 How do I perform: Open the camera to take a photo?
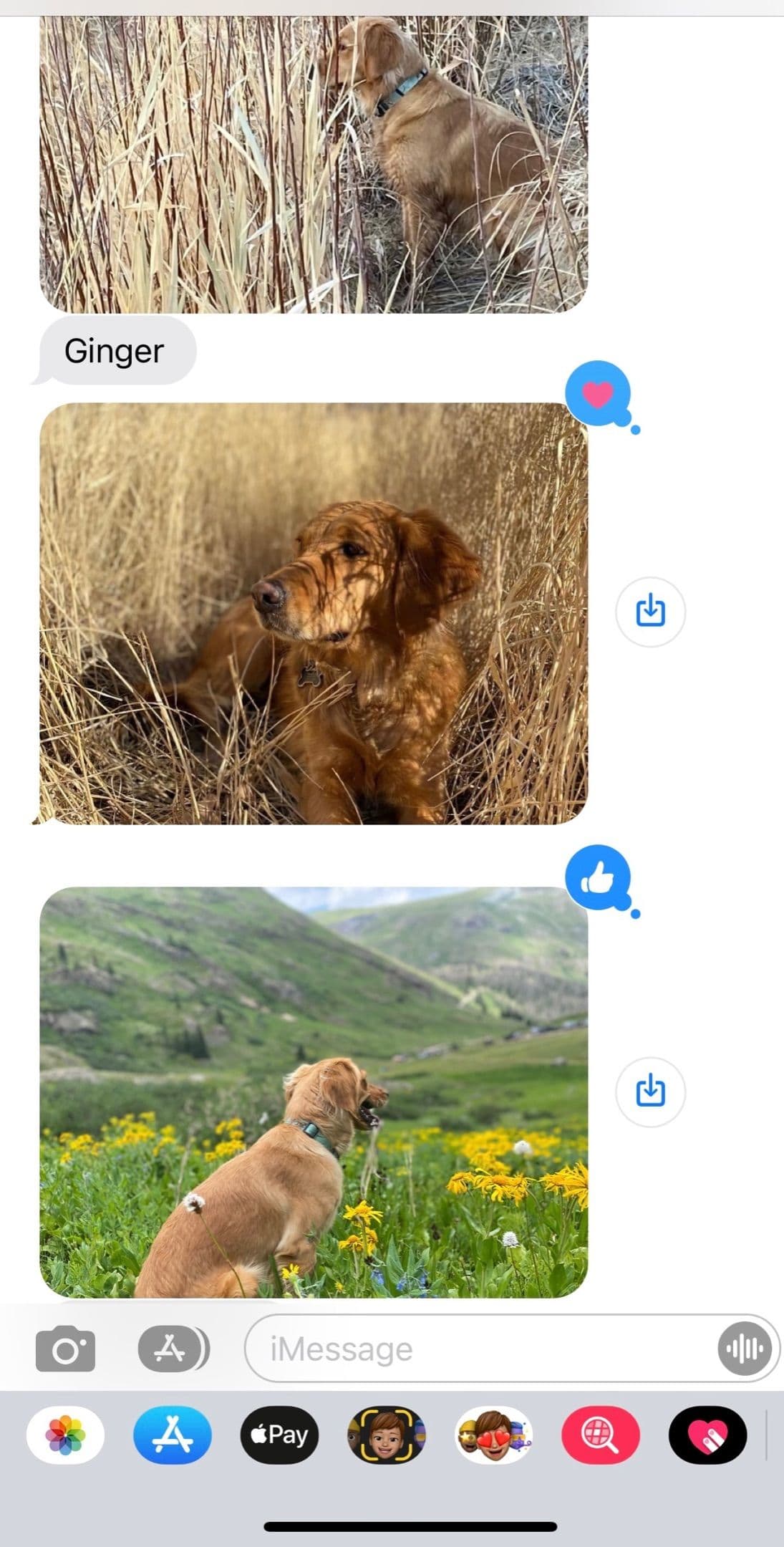click(x=65, y=1349)
